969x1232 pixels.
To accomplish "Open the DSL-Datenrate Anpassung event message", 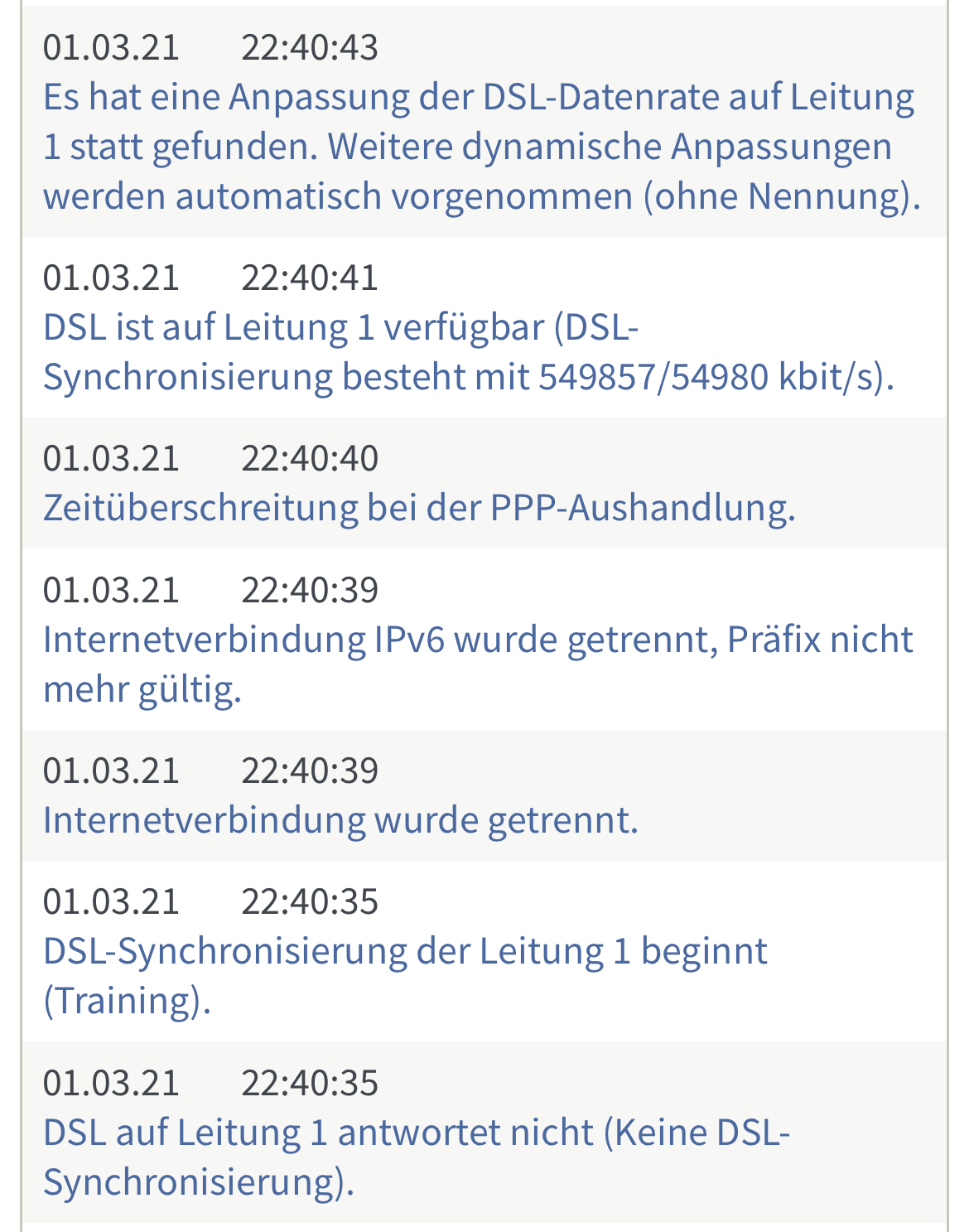I will [480, 147].
